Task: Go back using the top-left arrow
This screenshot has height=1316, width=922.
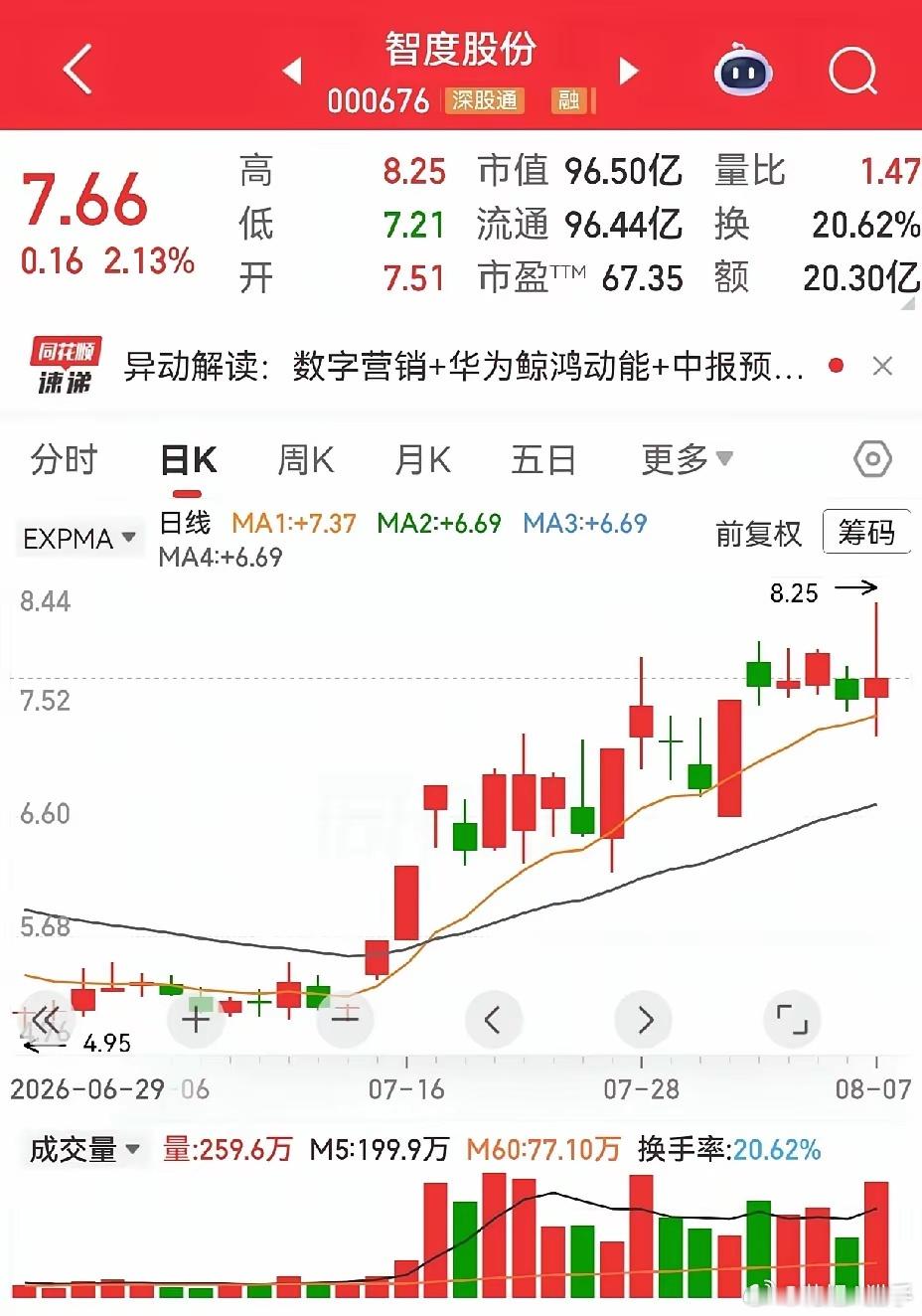Action: 77,70
